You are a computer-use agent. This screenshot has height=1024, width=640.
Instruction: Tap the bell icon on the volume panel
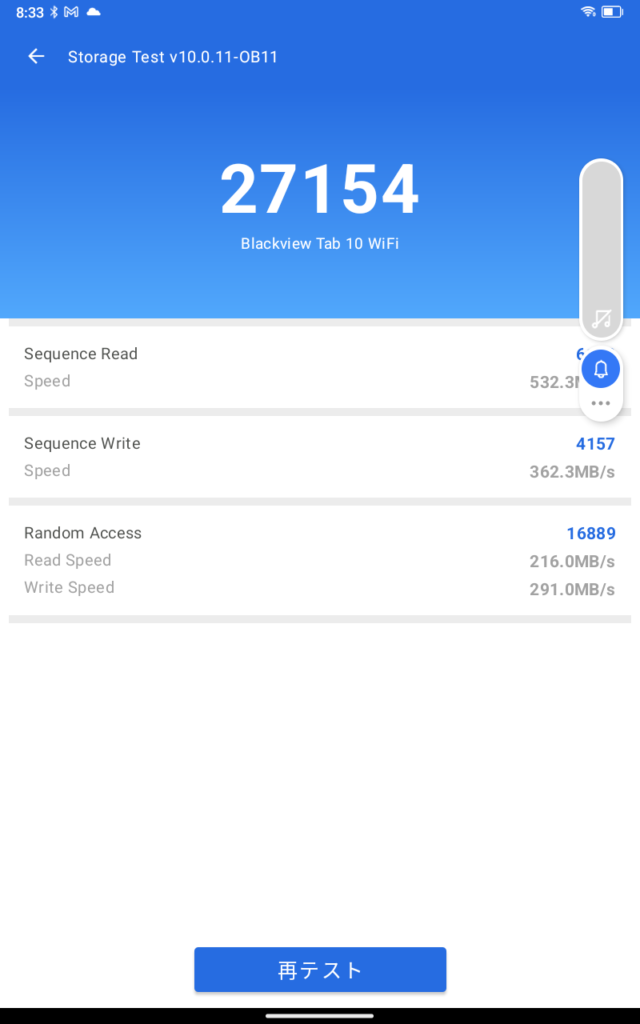click(601, 369)
